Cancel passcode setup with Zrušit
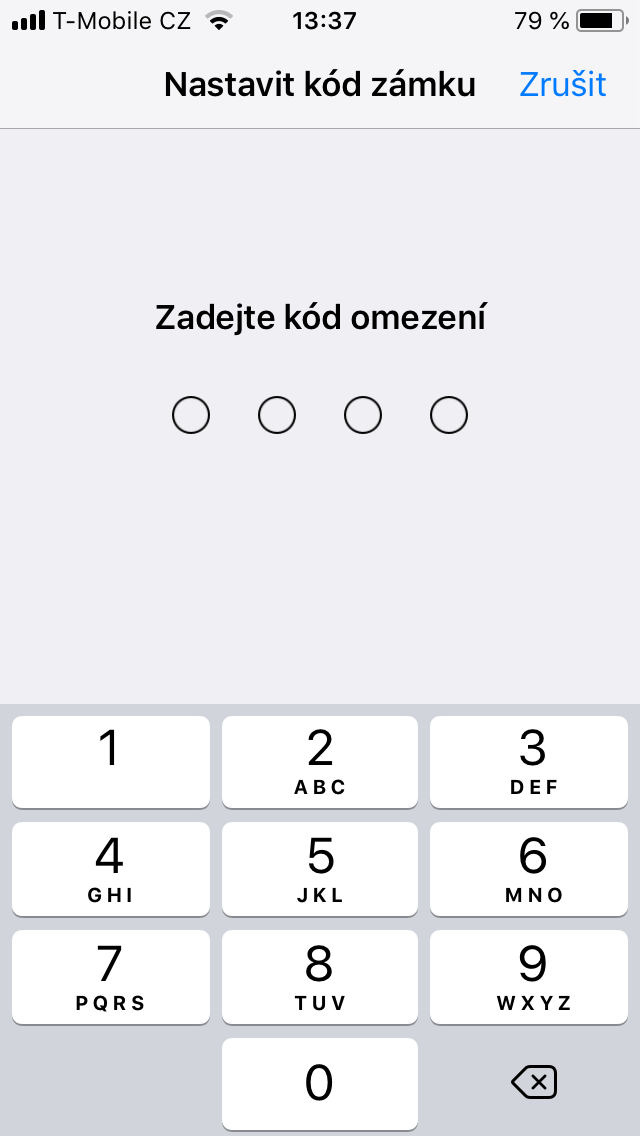This screenshot has height=1136, width=640. tap(562, 85)
